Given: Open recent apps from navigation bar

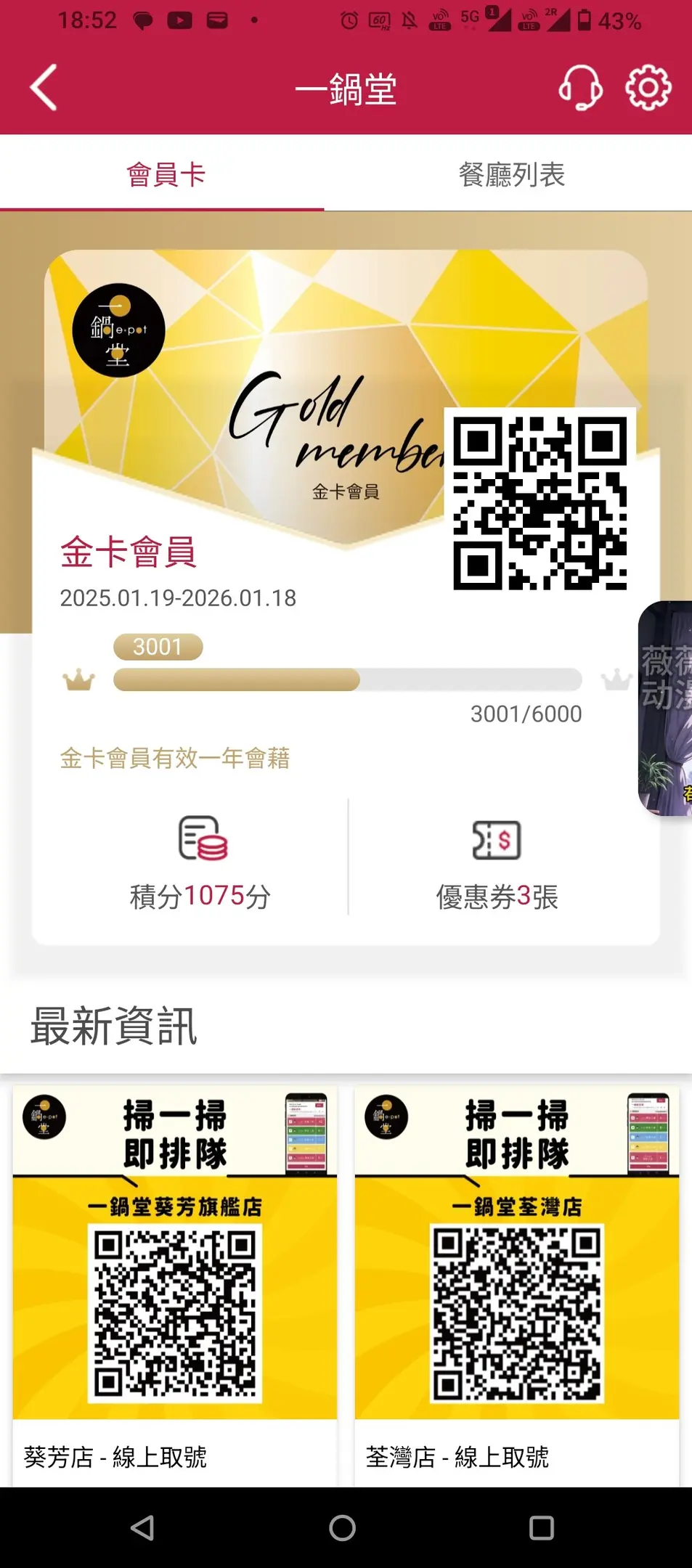Looking at the screenshot, I should tap(541, 1527).
